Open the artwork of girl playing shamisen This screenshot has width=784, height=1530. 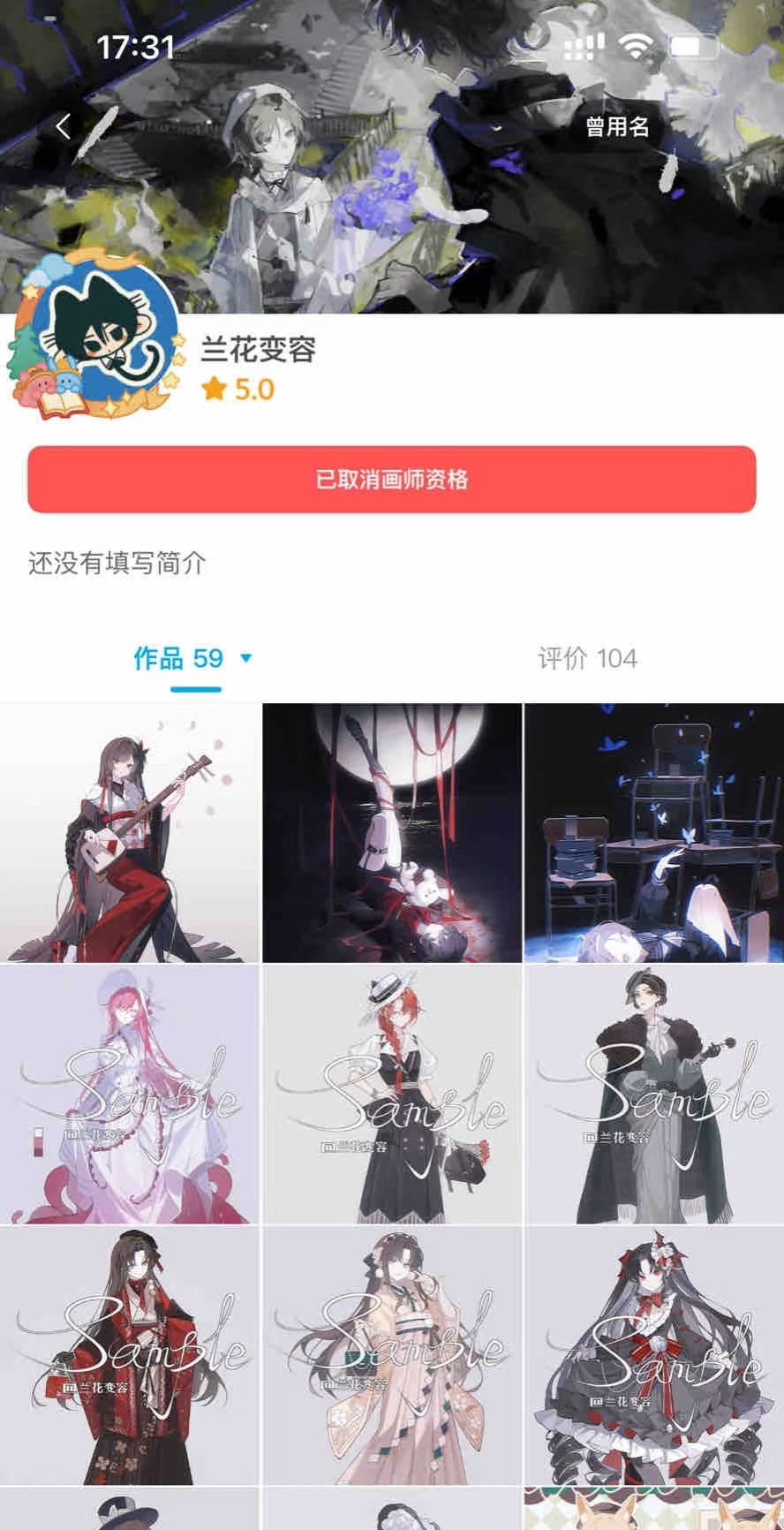[x=130, y=832]
